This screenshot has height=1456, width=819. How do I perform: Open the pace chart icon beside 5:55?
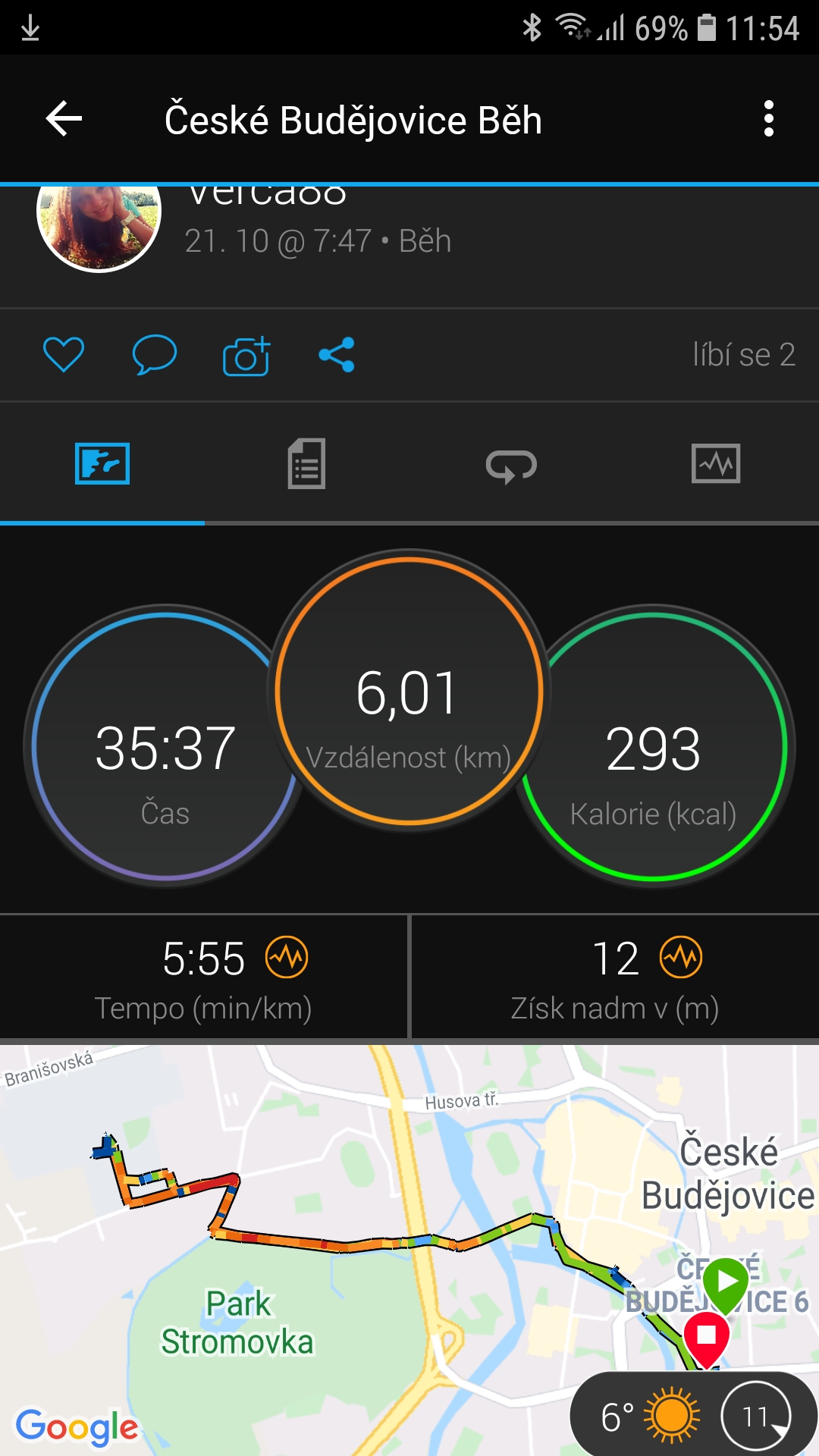(287, 958)
